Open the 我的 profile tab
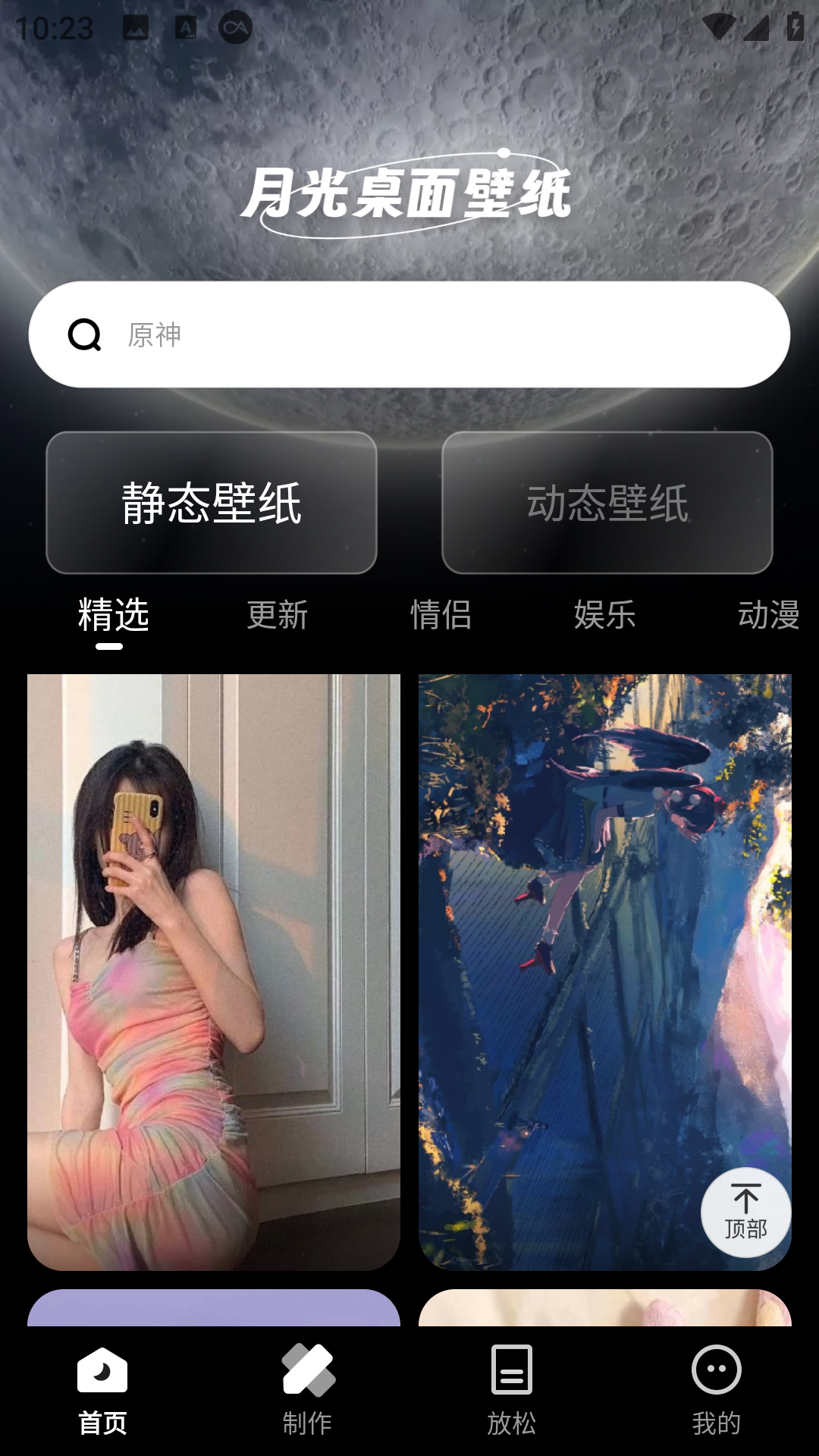This screenshot has width=819, height=1456. click(x=716, y=1389)
